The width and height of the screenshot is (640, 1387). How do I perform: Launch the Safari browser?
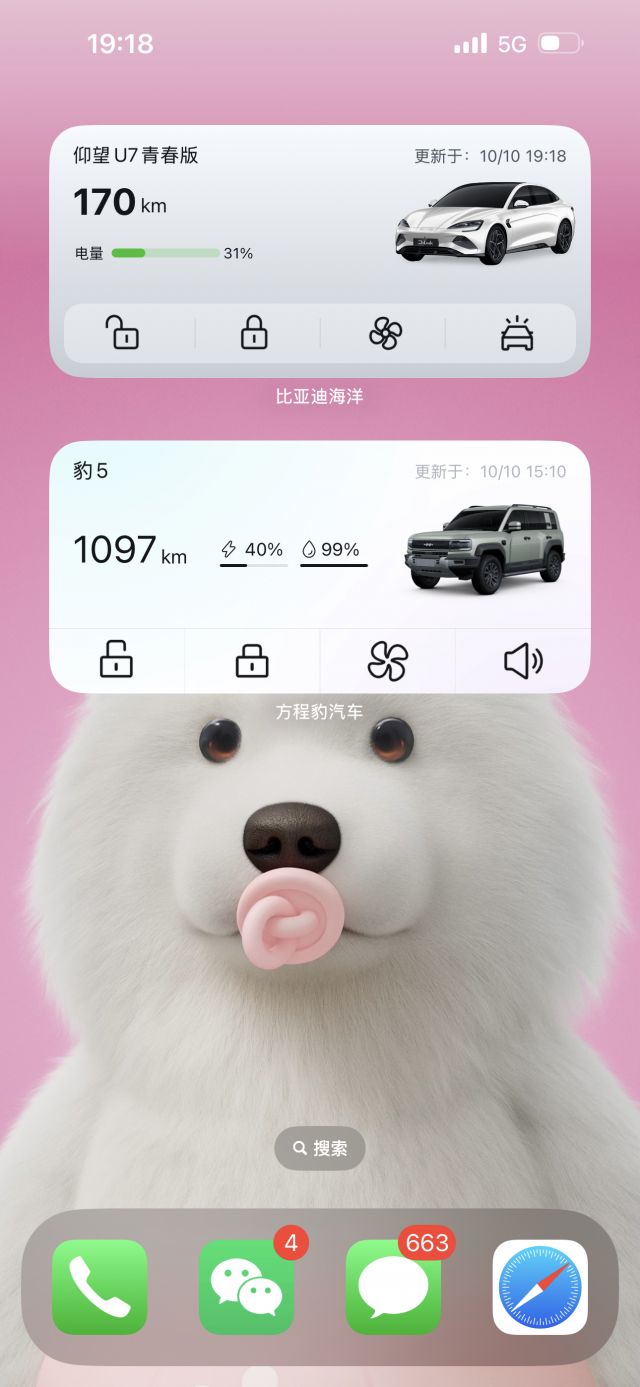tap(540, 1287)
